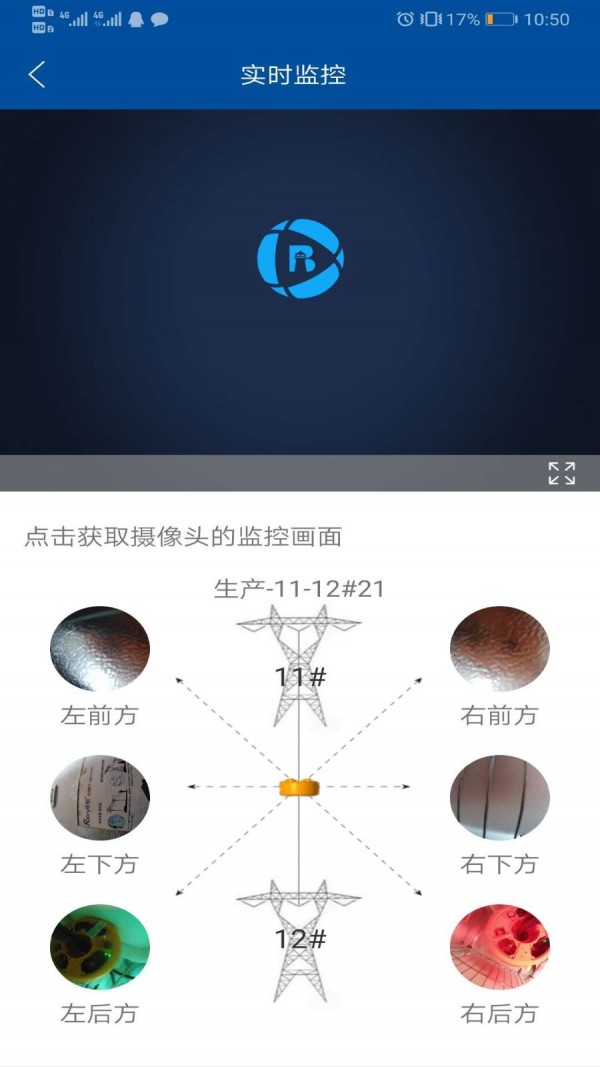600x1067 pixels.
Task: Open the 左前方 camera view
Action: click(x=100, y=649)
